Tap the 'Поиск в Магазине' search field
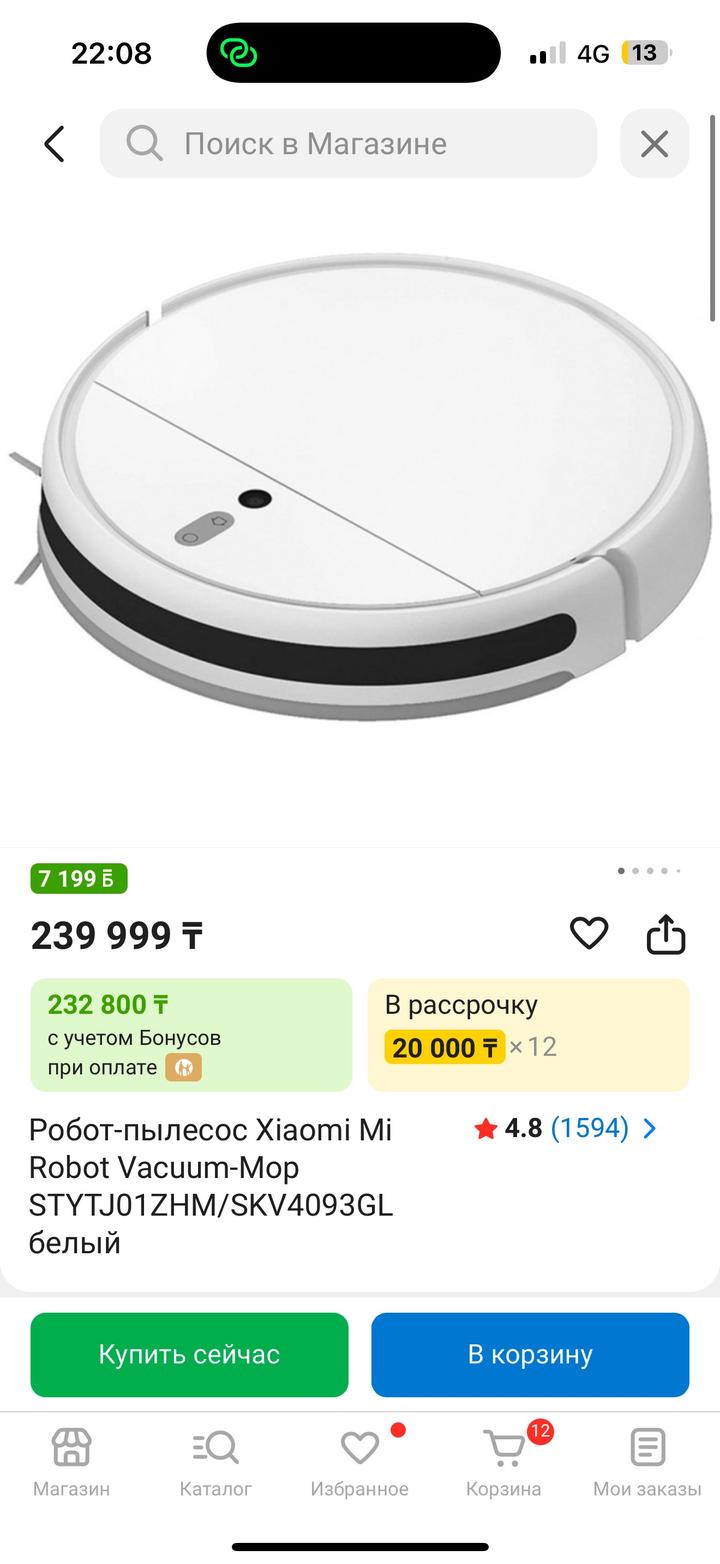Image resolution: width=720 pixels, height=1564 pixels. (x=348, y=144)
